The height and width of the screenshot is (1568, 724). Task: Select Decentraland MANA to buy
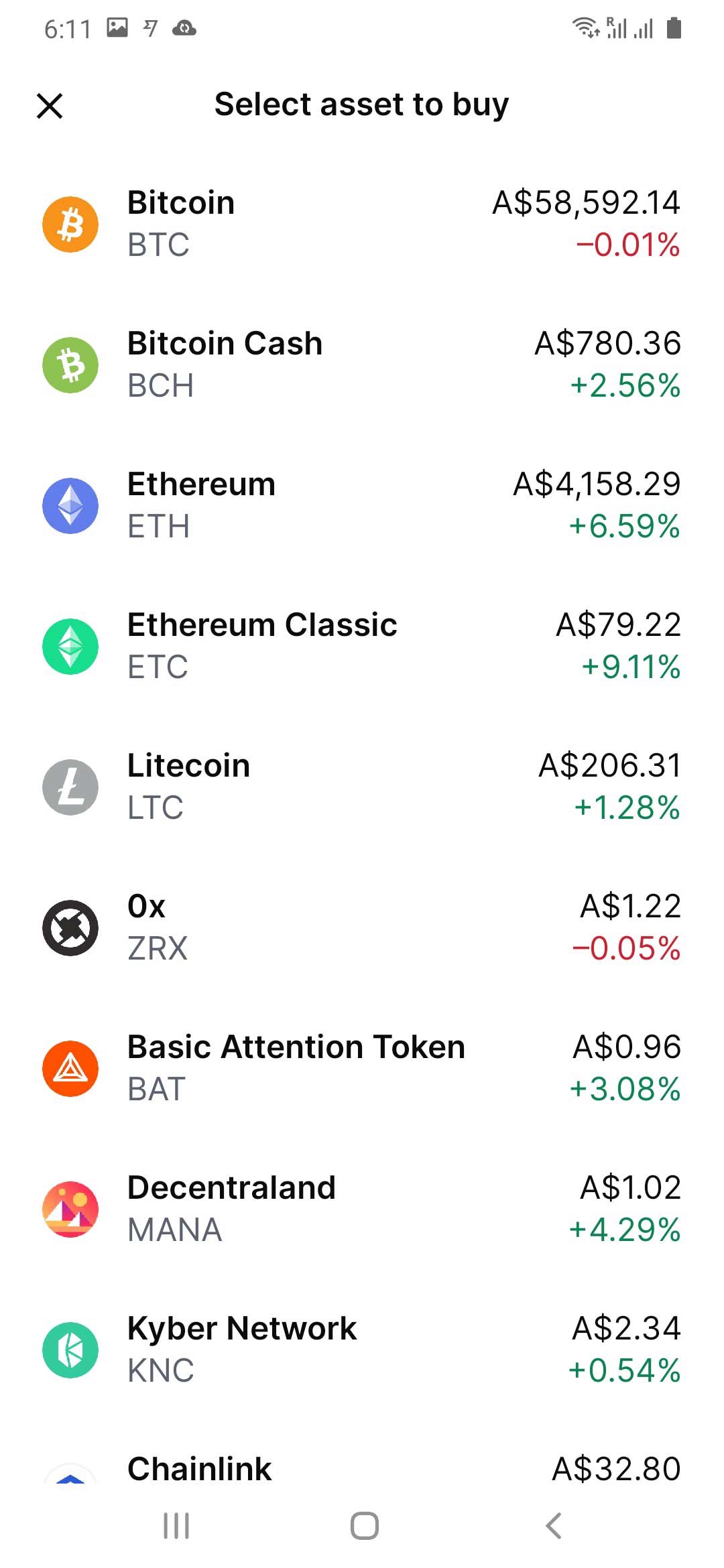point(362,1209)
